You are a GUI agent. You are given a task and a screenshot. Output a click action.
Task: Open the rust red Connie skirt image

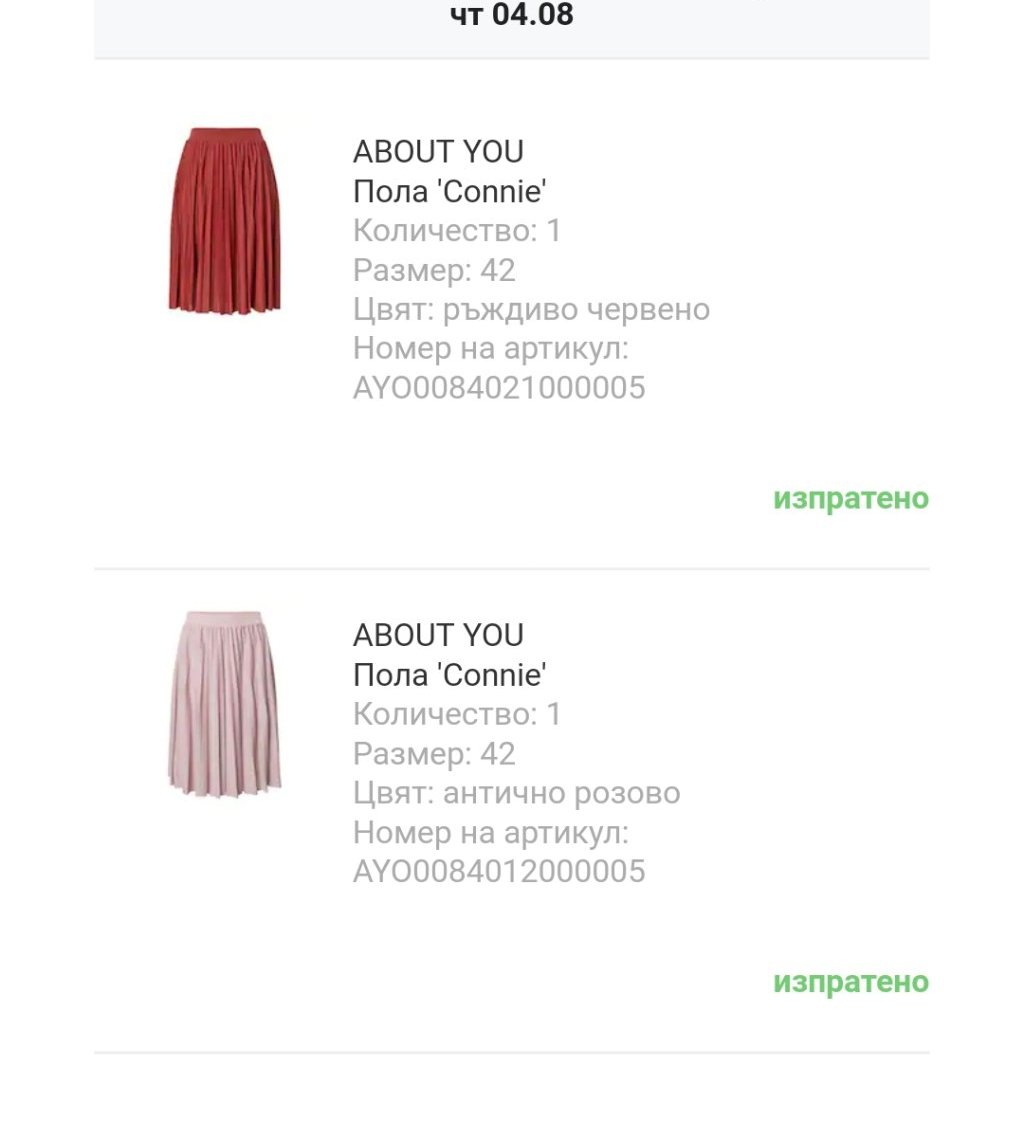click(x=224, y=221)
